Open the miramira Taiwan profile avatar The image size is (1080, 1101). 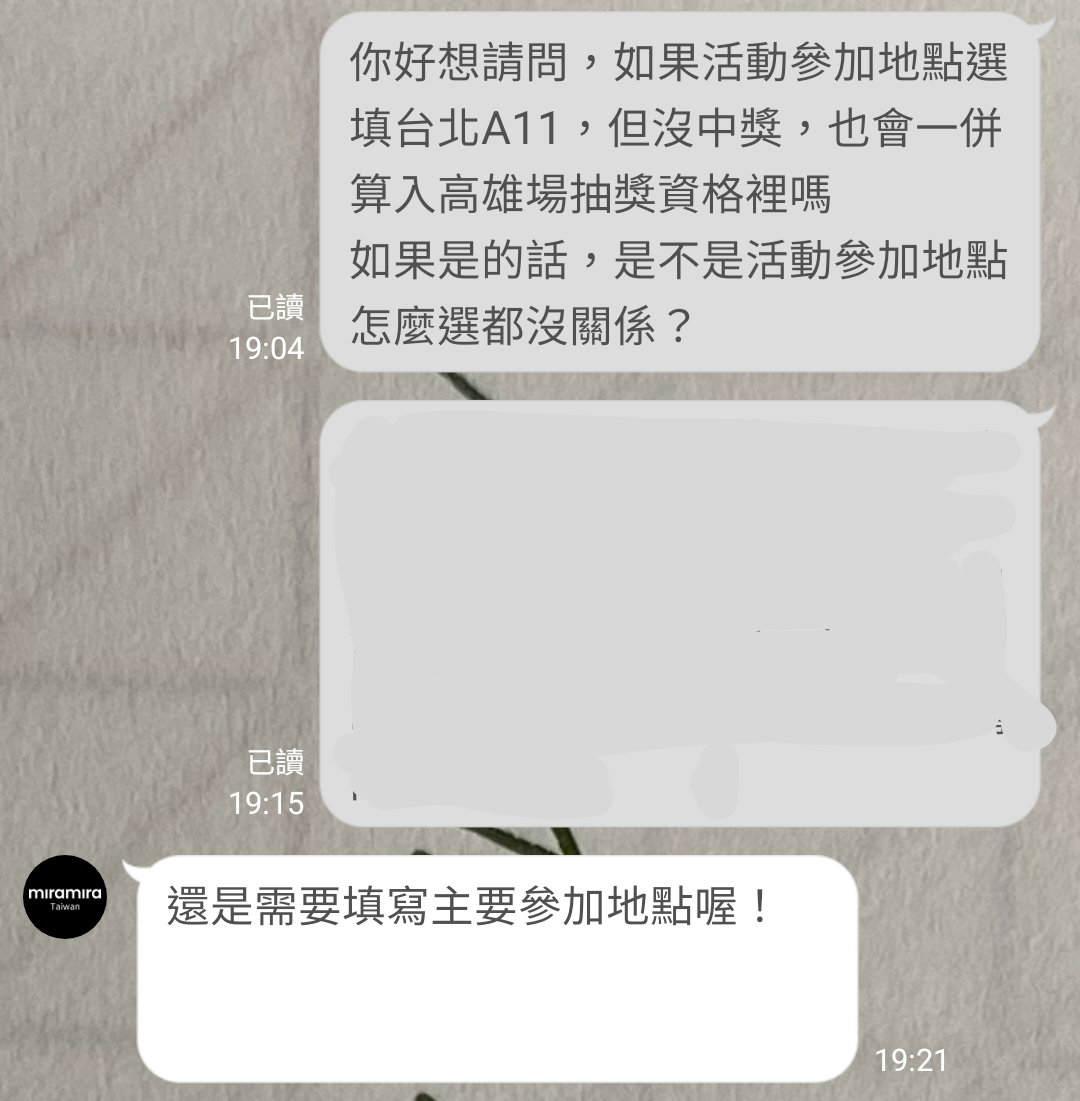point(65,897)
